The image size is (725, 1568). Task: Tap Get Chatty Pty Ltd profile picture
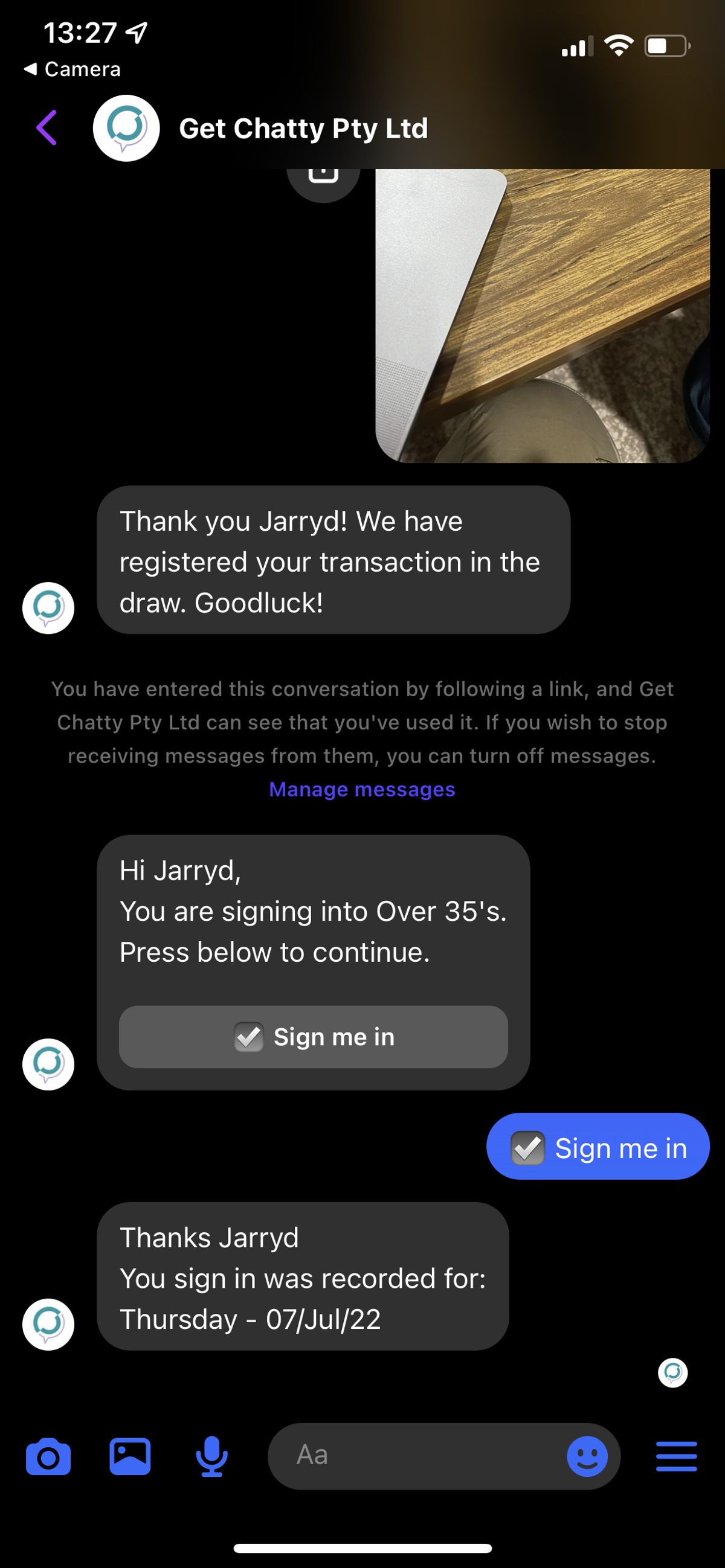pos(127,129)
